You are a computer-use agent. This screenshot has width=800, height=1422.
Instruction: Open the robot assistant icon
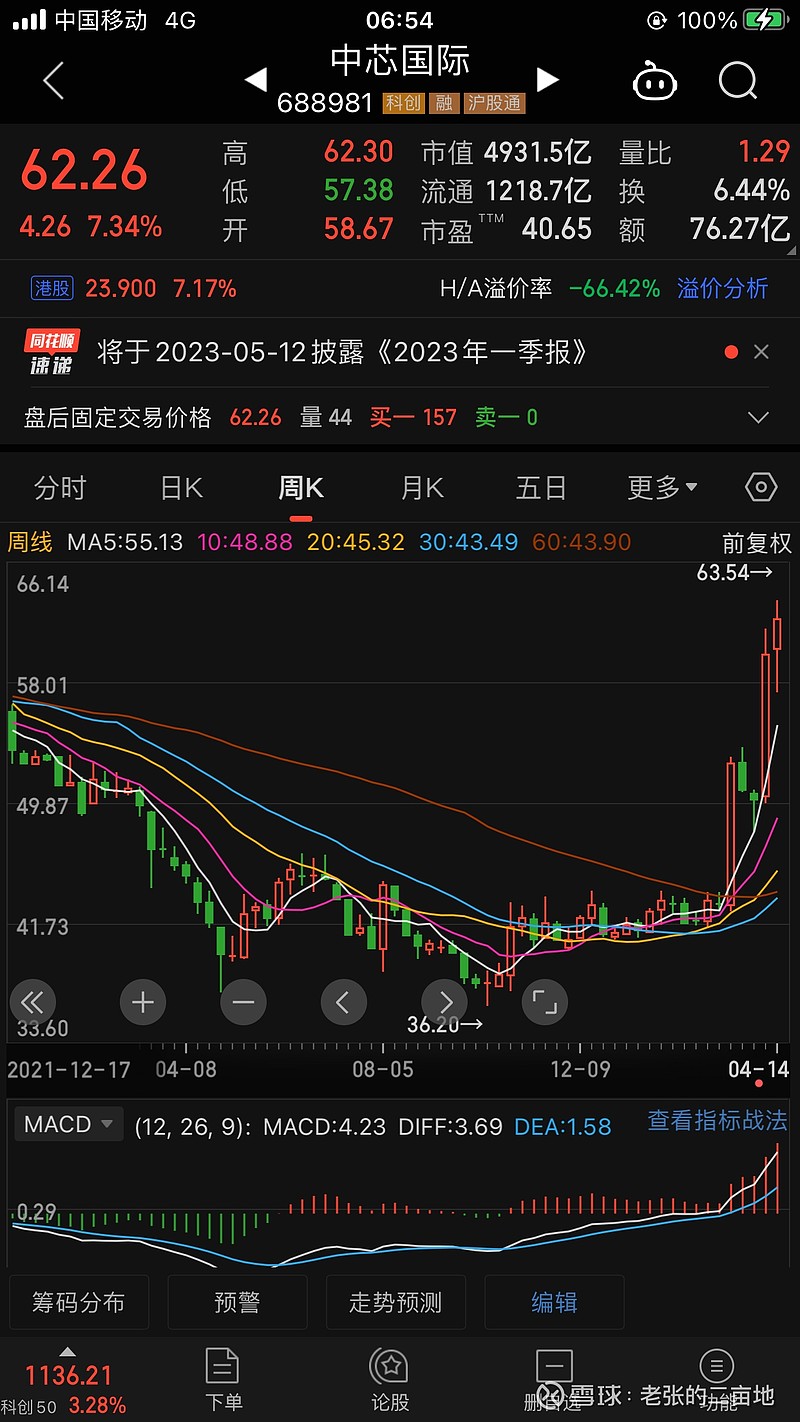click(655, 81)
